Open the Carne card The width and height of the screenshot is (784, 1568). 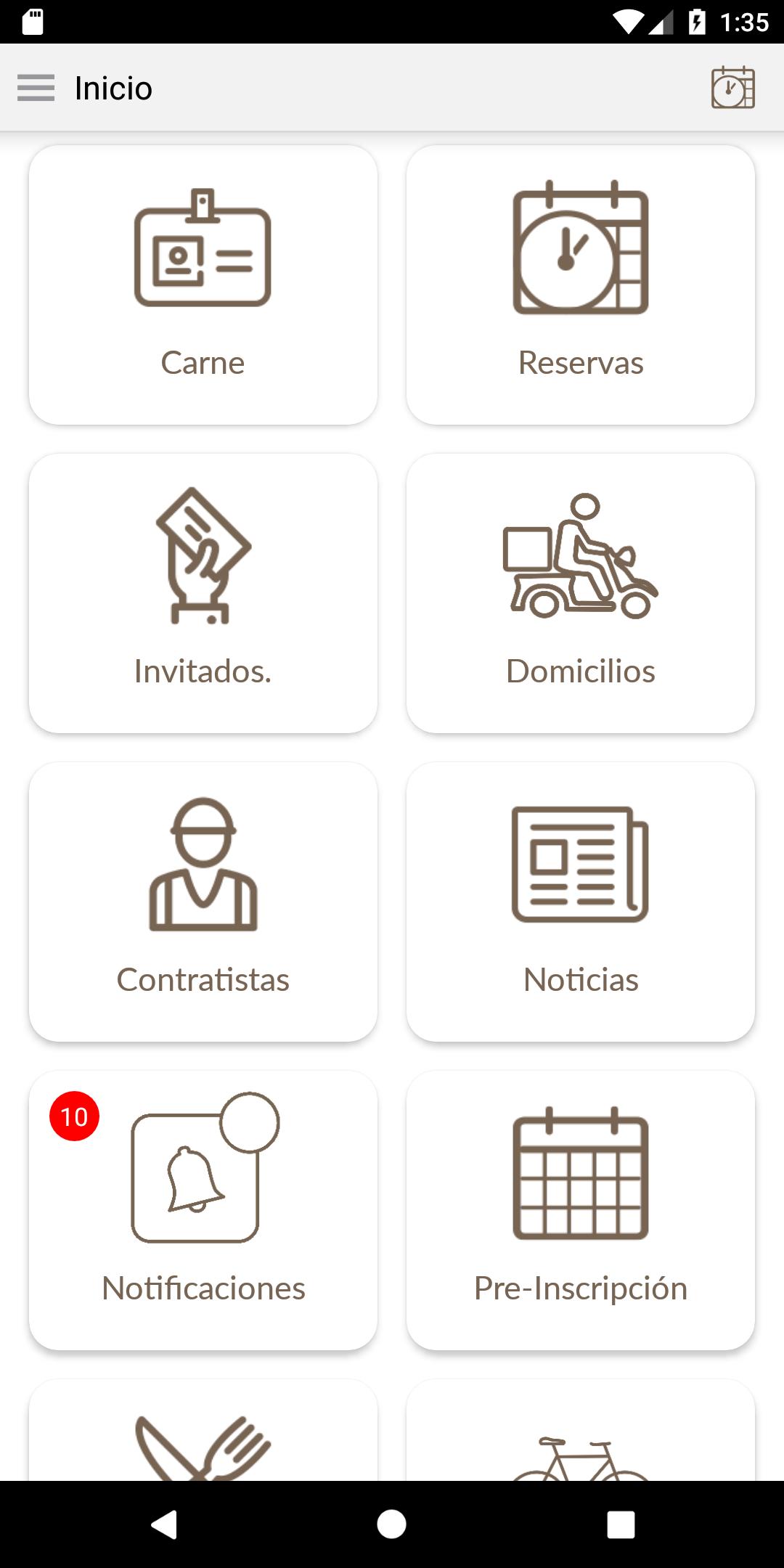[x=203, y=285]
